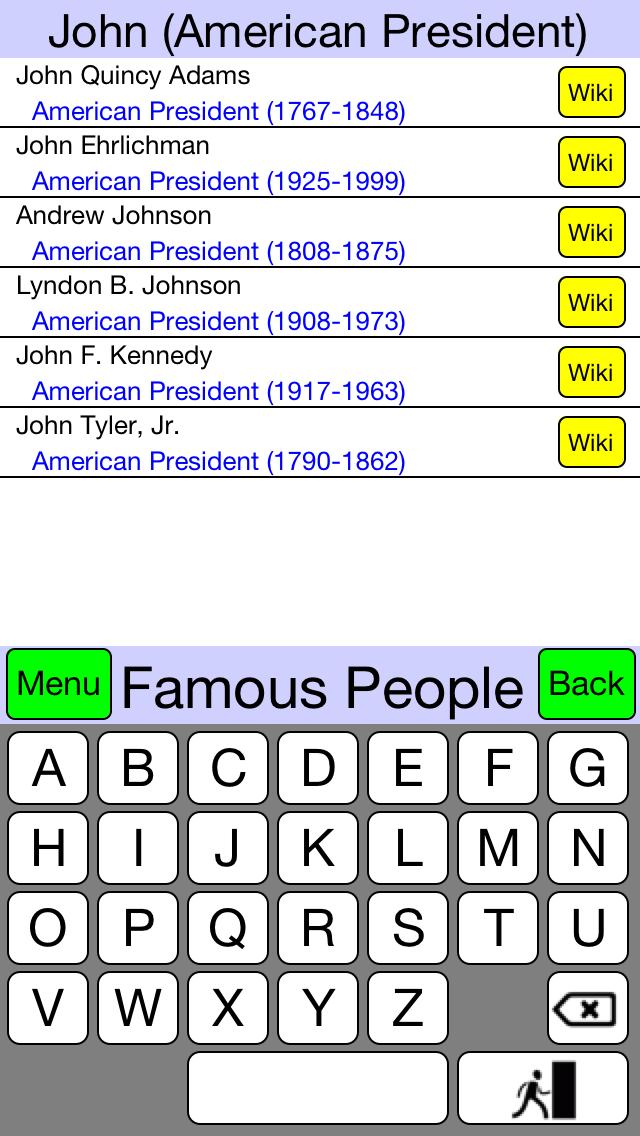Type the letter J key
640x1136 pixels.
[x=228, y=849]
